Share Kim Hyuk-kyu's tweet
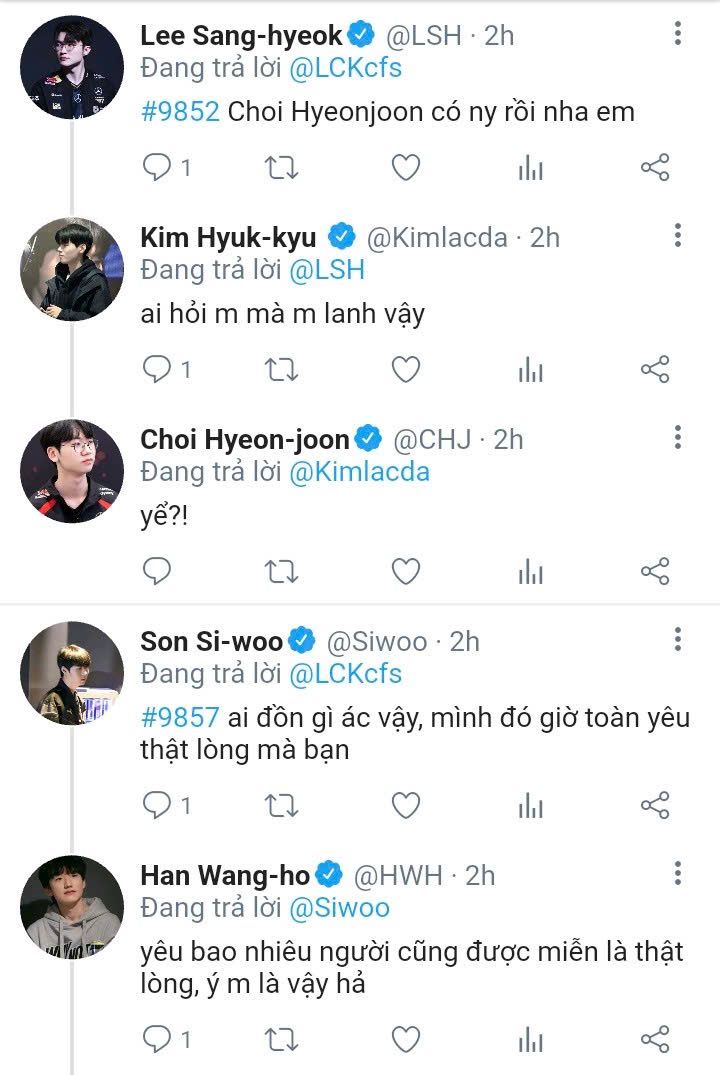720x1075 pixels. click(x=654, y=370)
